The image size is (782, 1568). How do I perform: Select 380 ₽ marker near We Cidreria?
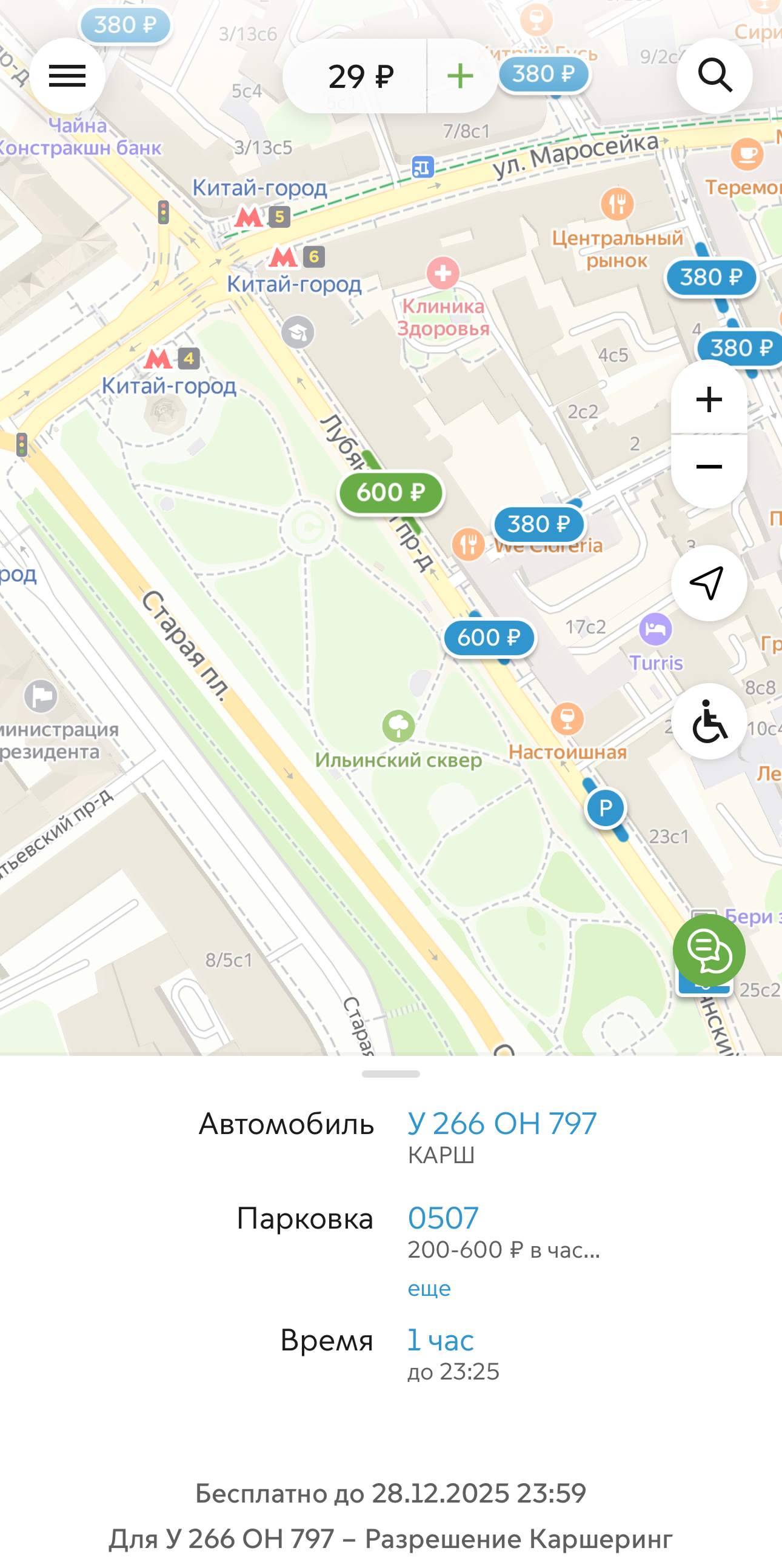[x=538, y=524]
